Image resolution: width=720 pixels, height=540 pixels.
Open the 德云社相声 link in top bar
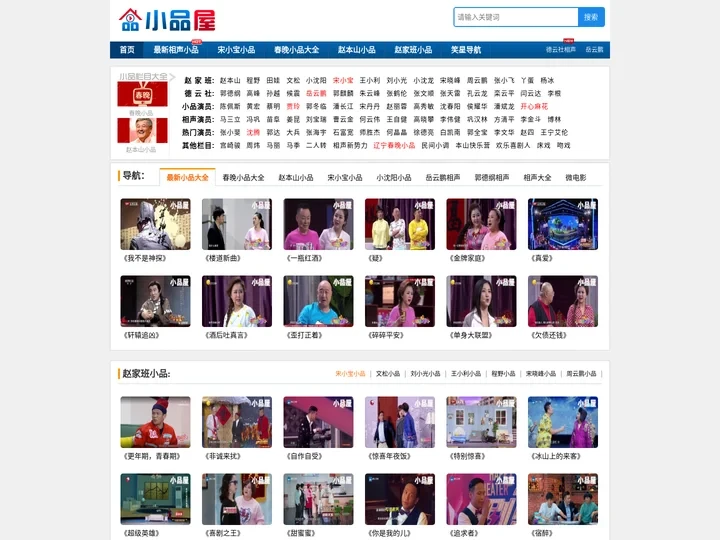pyautogui.click(x=560, y=49)
